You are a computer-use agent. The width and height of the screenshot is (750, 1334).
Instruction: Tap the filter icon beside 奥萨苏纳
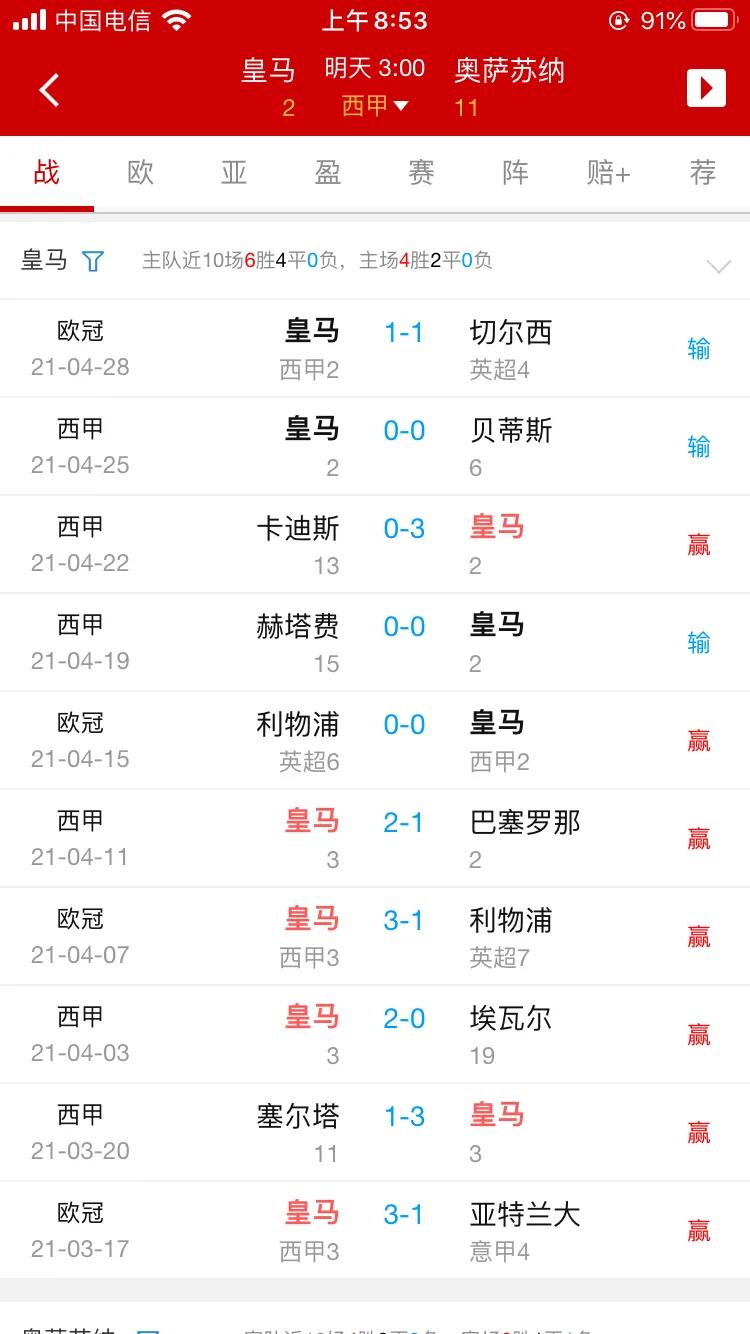[150, 1328]
